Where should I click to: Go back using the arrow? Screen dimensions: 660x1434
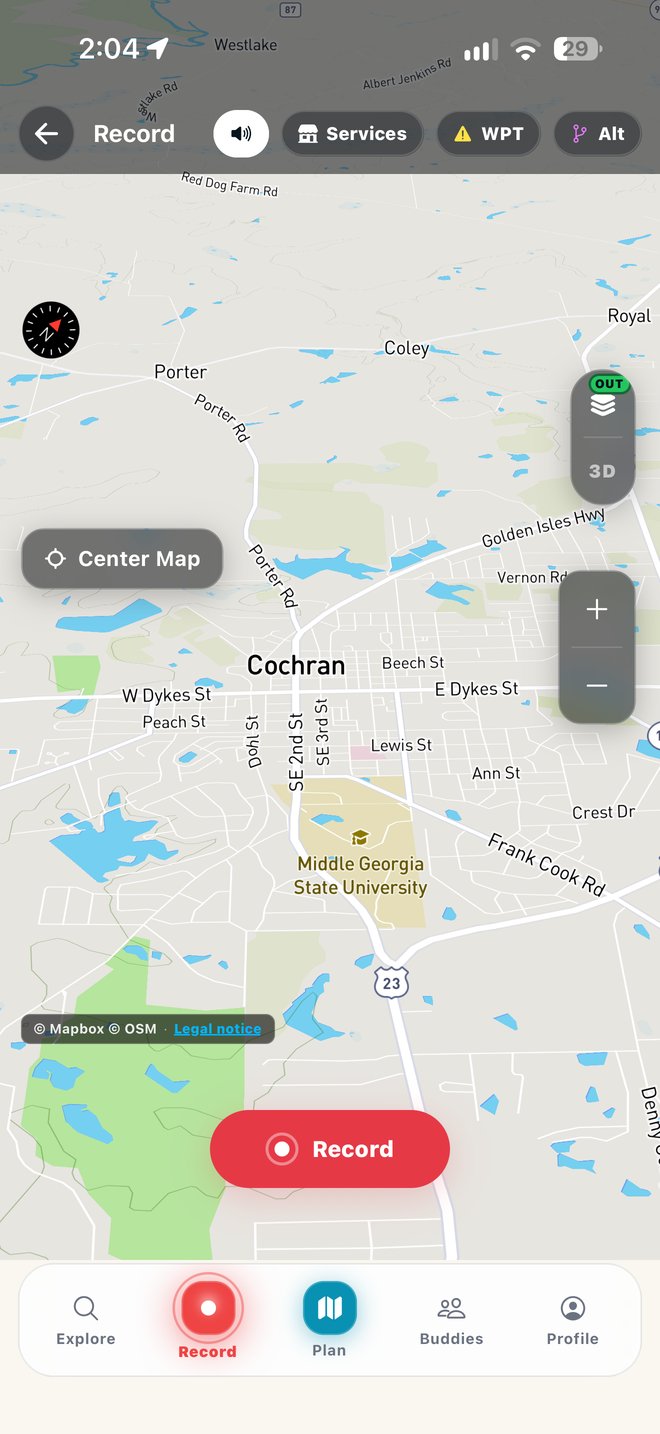click(x=47, y=134)
